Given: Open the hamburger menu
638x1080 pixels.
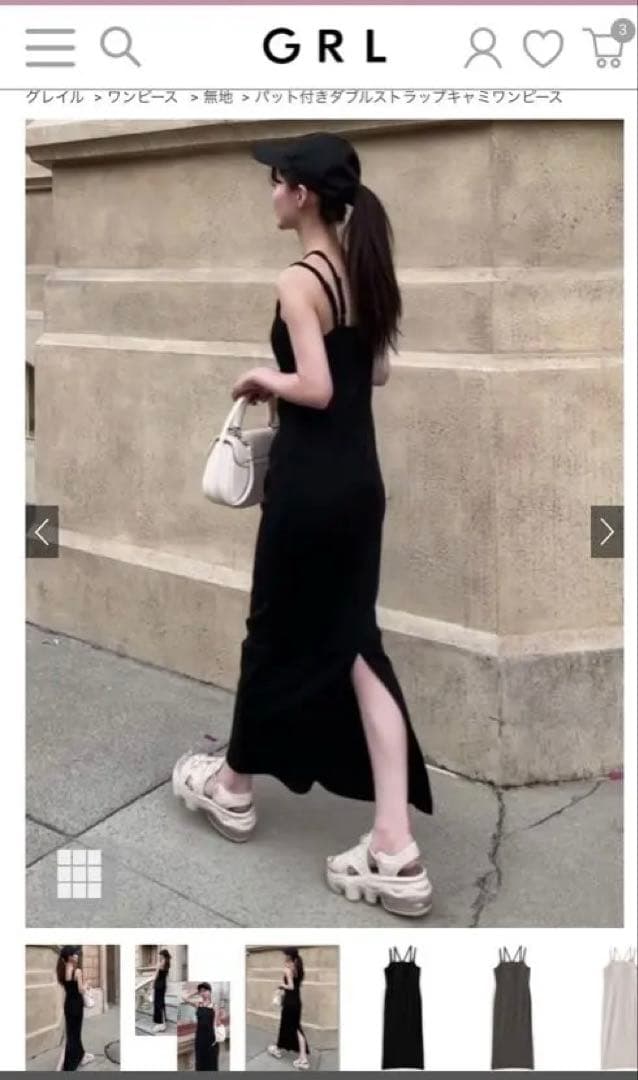Looking at the screenshot, I should pos(50,48).
